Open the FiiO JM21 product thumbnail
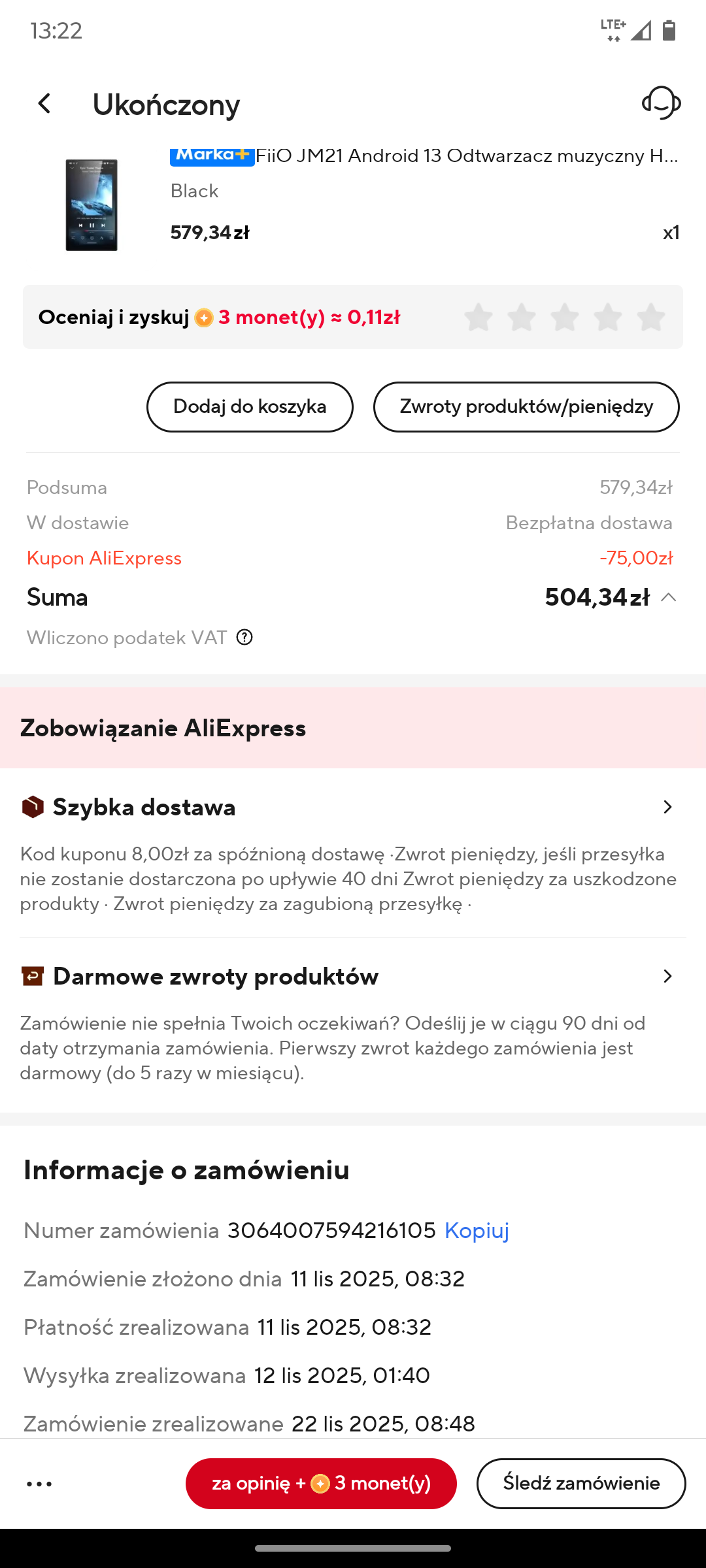Viewport: 706px width, 1568px height. 92,204
